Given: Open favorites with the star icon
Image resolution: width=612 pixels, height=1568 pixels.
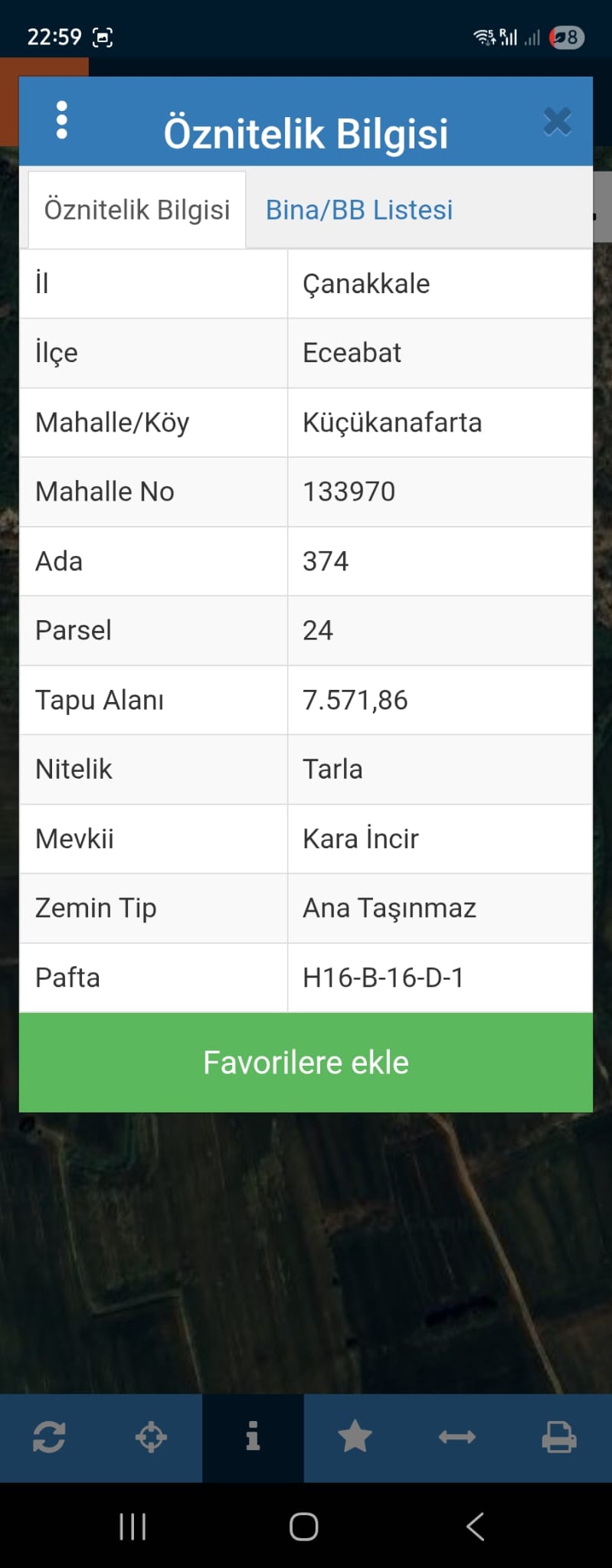Looking at the screenshot, I should tap(355, 1437).
